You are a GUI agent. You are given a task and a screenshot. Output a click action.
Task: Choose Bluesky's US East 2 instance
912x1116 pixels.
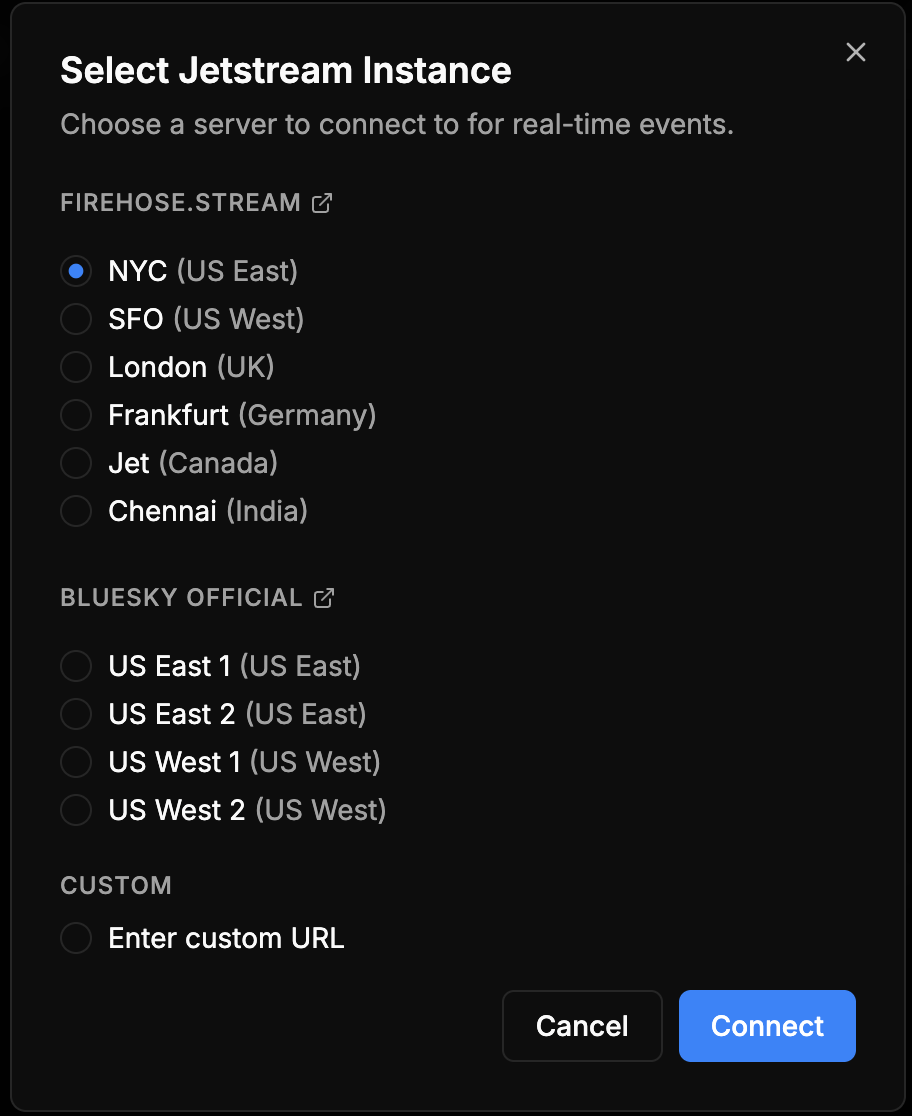tap(76, 714)
